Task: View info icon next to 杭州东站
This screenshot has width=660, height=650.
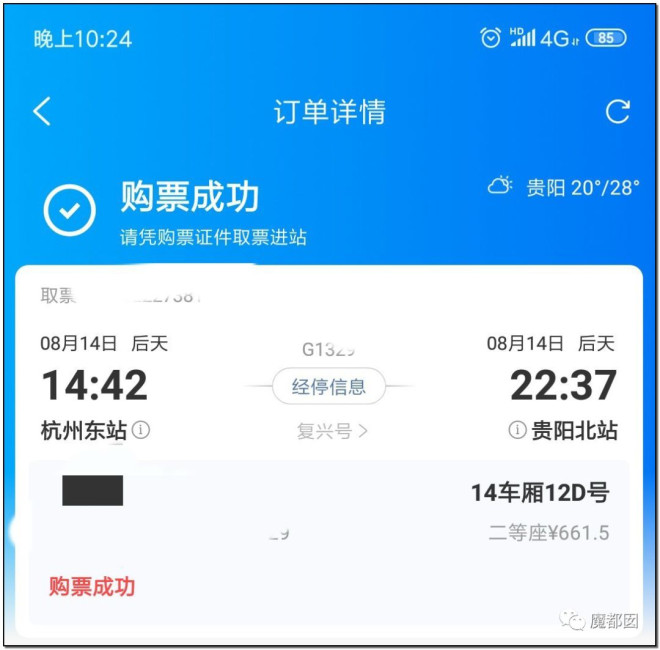Action: pyautogui.click(x=142, y=431)
